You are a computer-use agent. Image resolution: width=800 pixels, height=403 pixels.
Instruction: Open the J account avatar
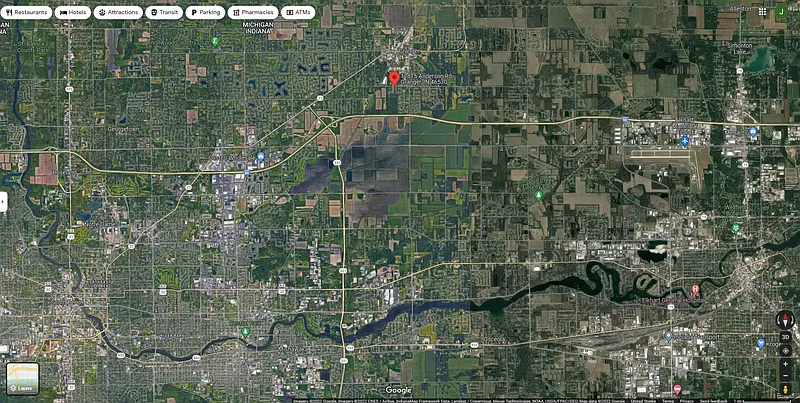[x=781, y=12]
